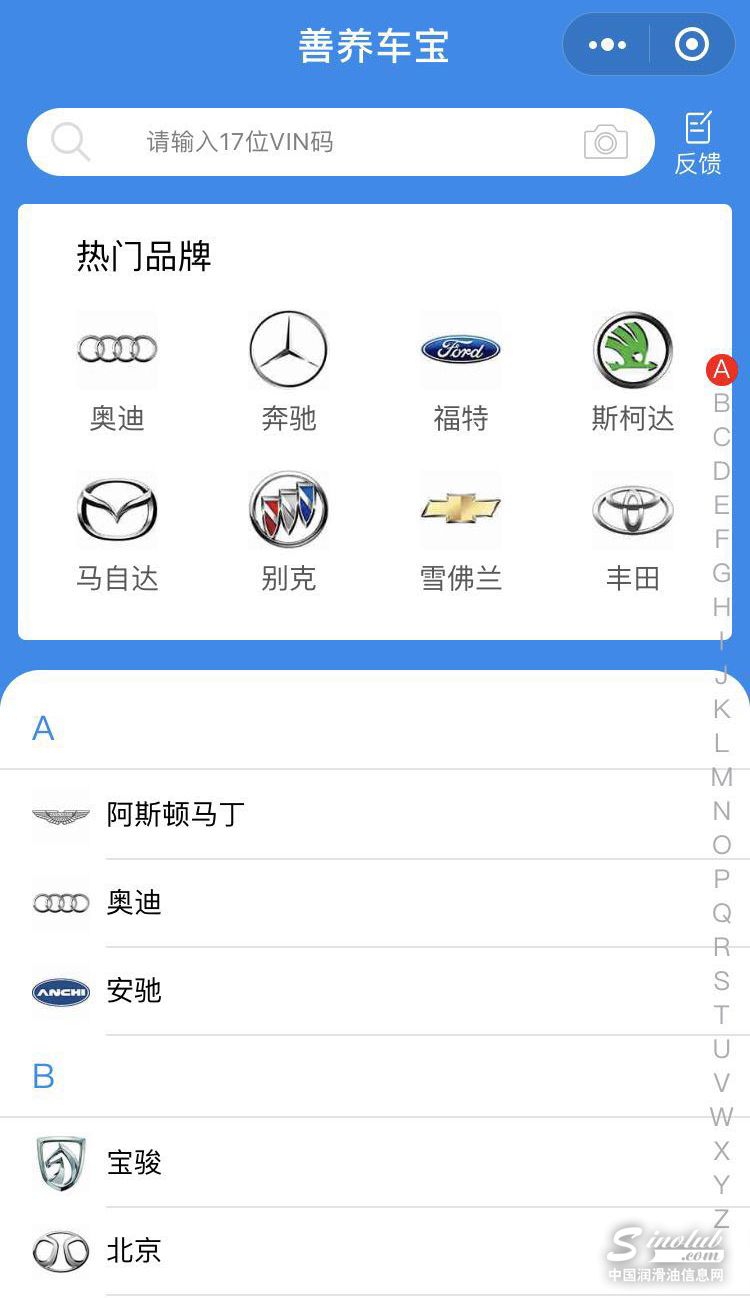This screenshot has width=750, height=1298.
Task: Open 斯柯达 in popular brands
Action: [632, 372]
